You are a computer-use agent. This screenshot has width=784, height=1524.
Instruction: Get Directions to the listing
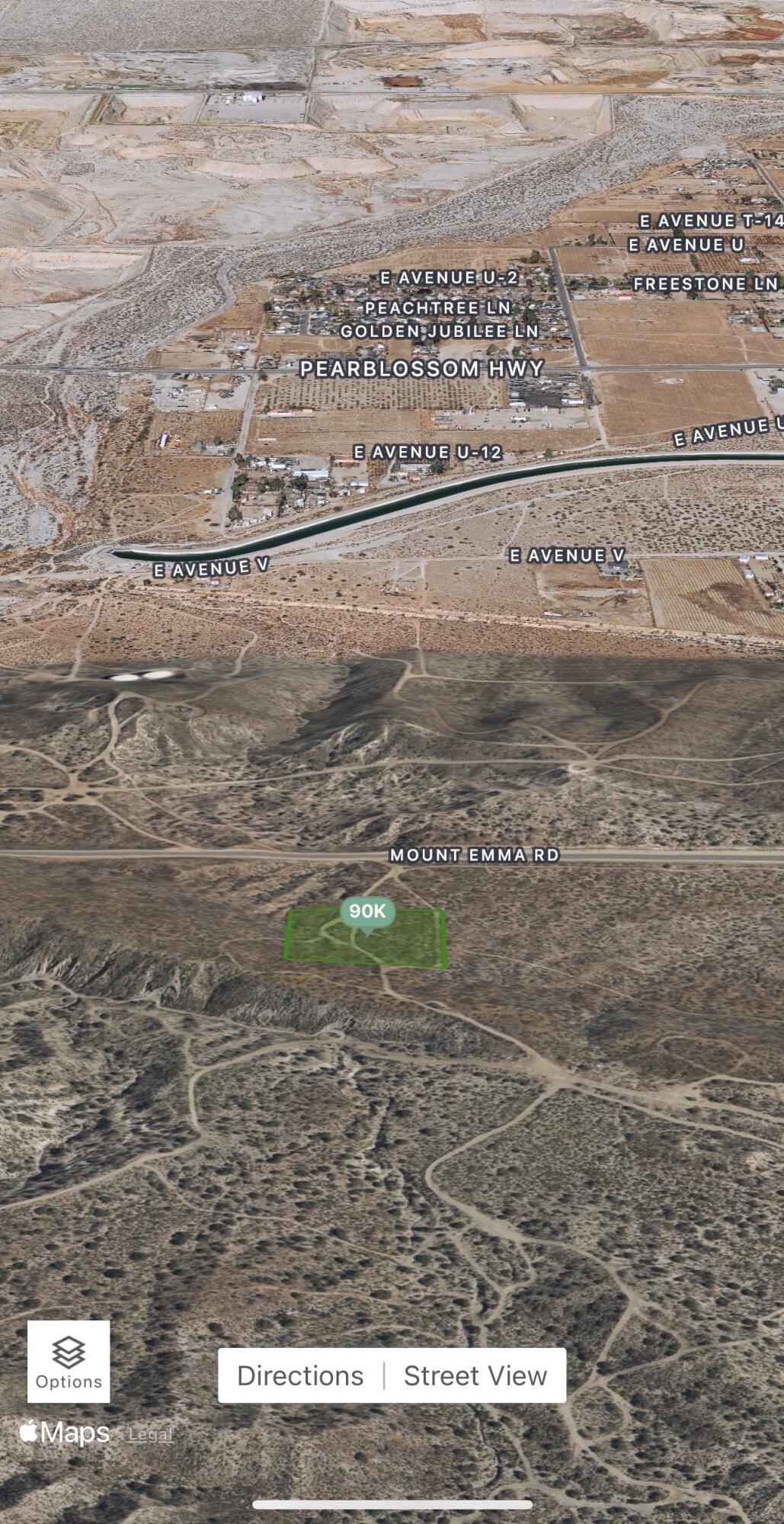tap(300, 1375)
